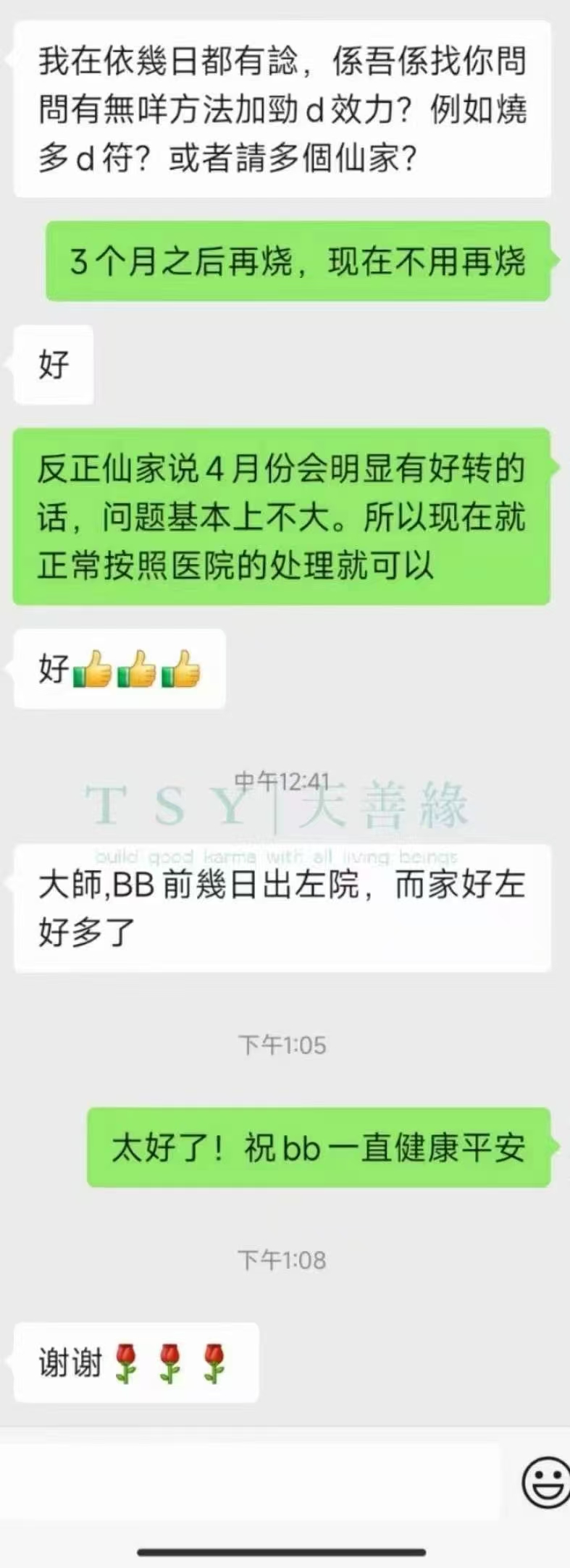The width and height of the screenshot is (570, 1568).
Task: Select the green bubble about 3个月之后再烧
Action: (298, 262)
